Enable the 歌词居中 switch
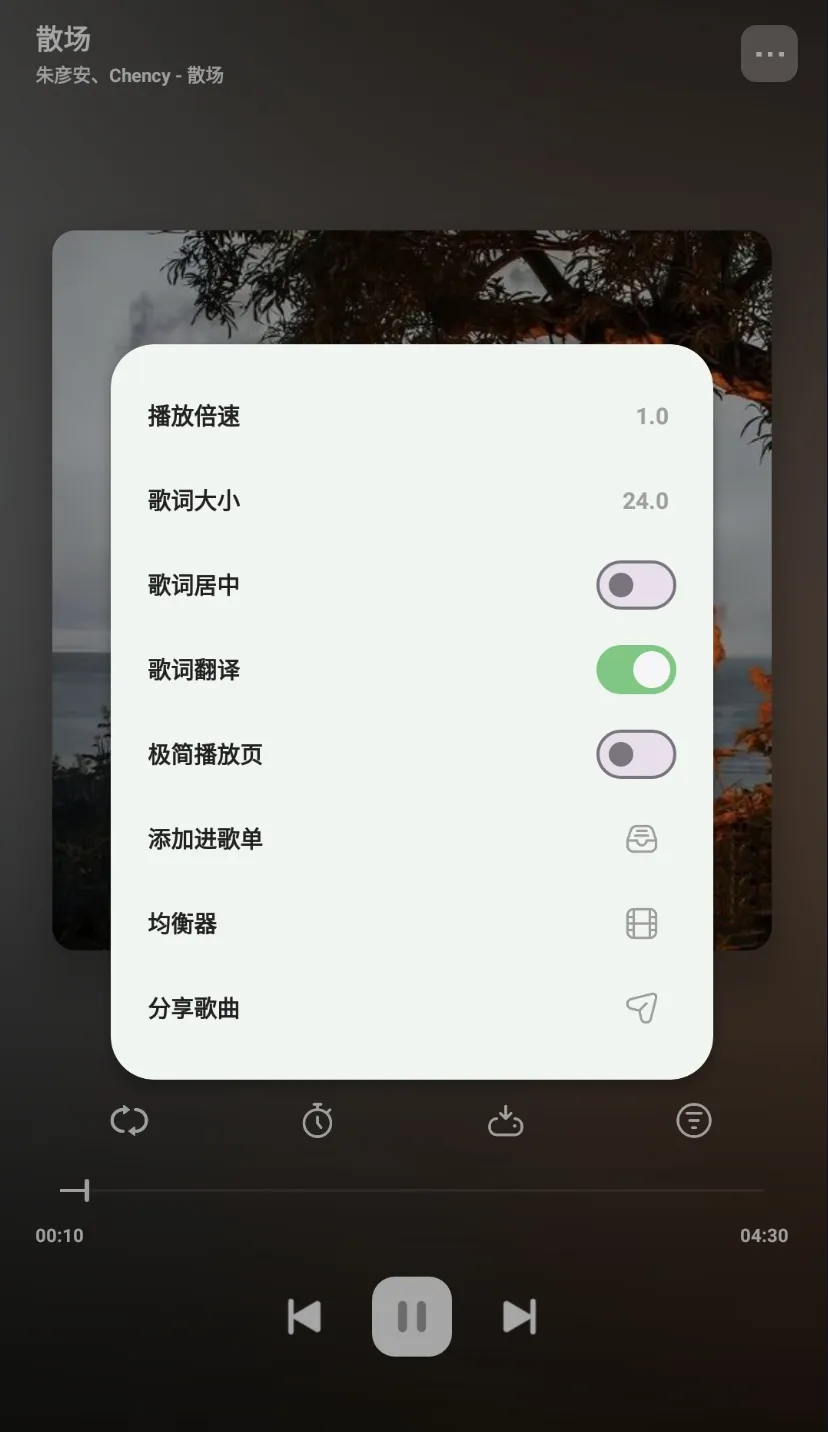828x1432 pixels. [636, 585]
